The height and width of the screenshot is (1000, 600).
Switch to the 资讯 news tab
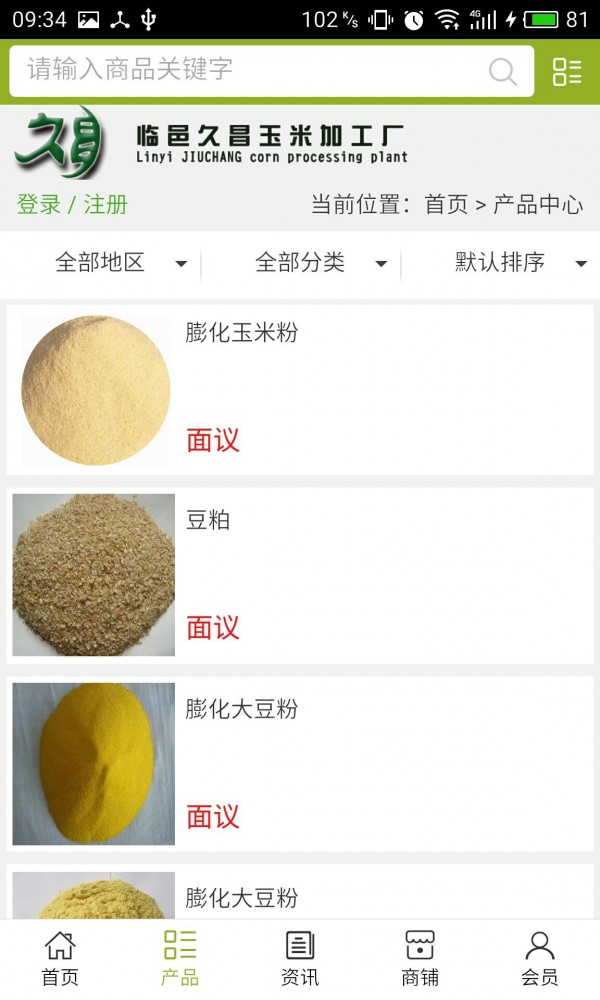coord(300,959)
